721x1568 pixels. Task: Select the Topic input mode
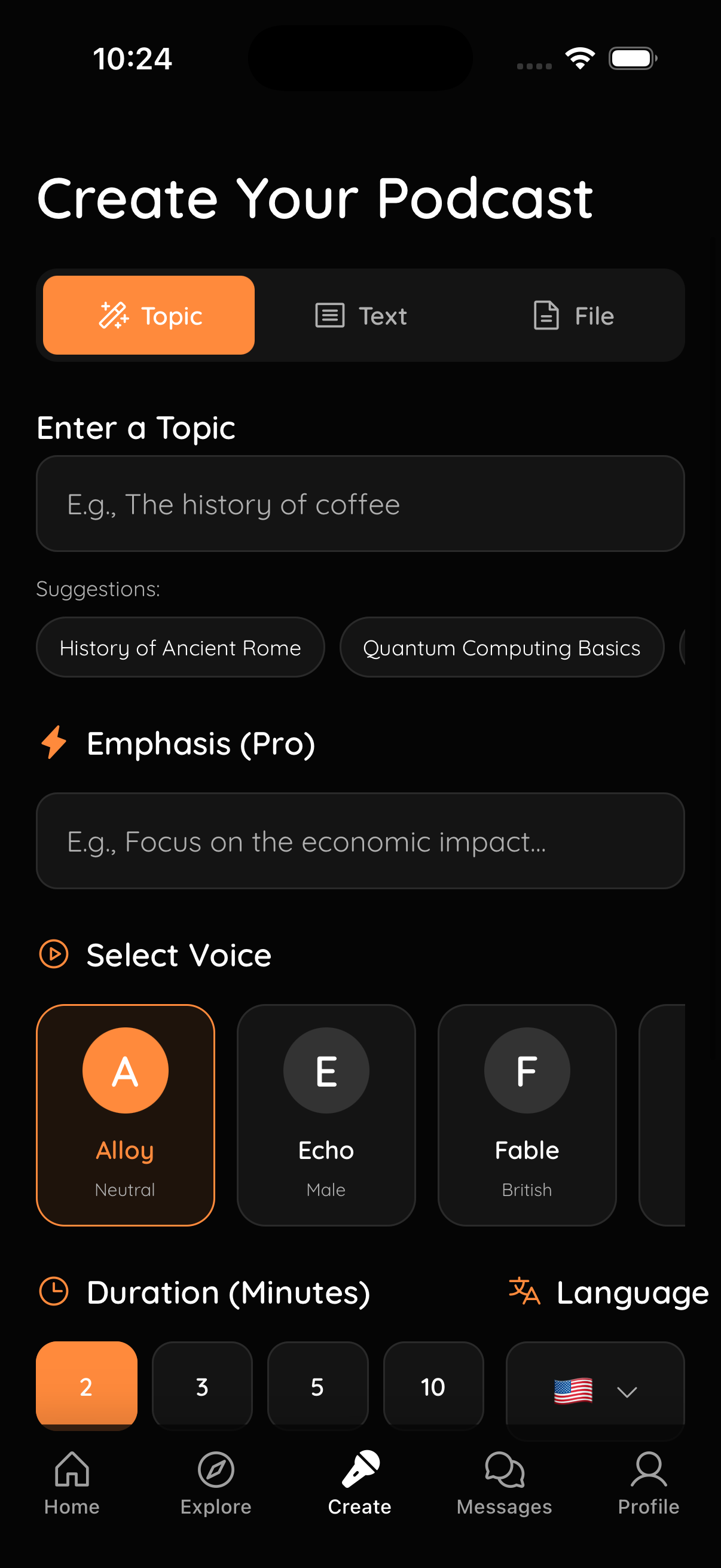148,315
